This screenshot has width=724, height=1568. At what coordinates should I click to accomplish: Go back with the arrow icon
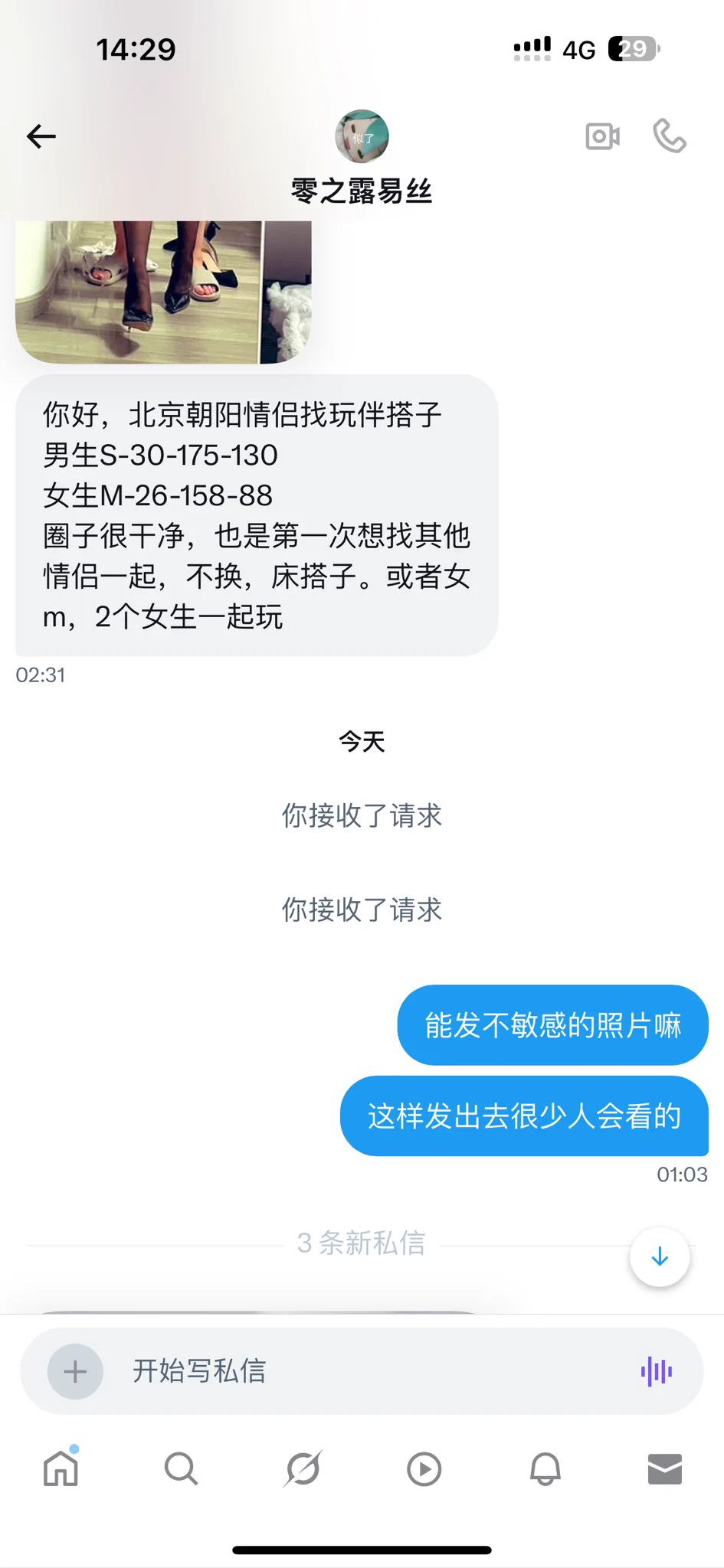click(41, 136)
